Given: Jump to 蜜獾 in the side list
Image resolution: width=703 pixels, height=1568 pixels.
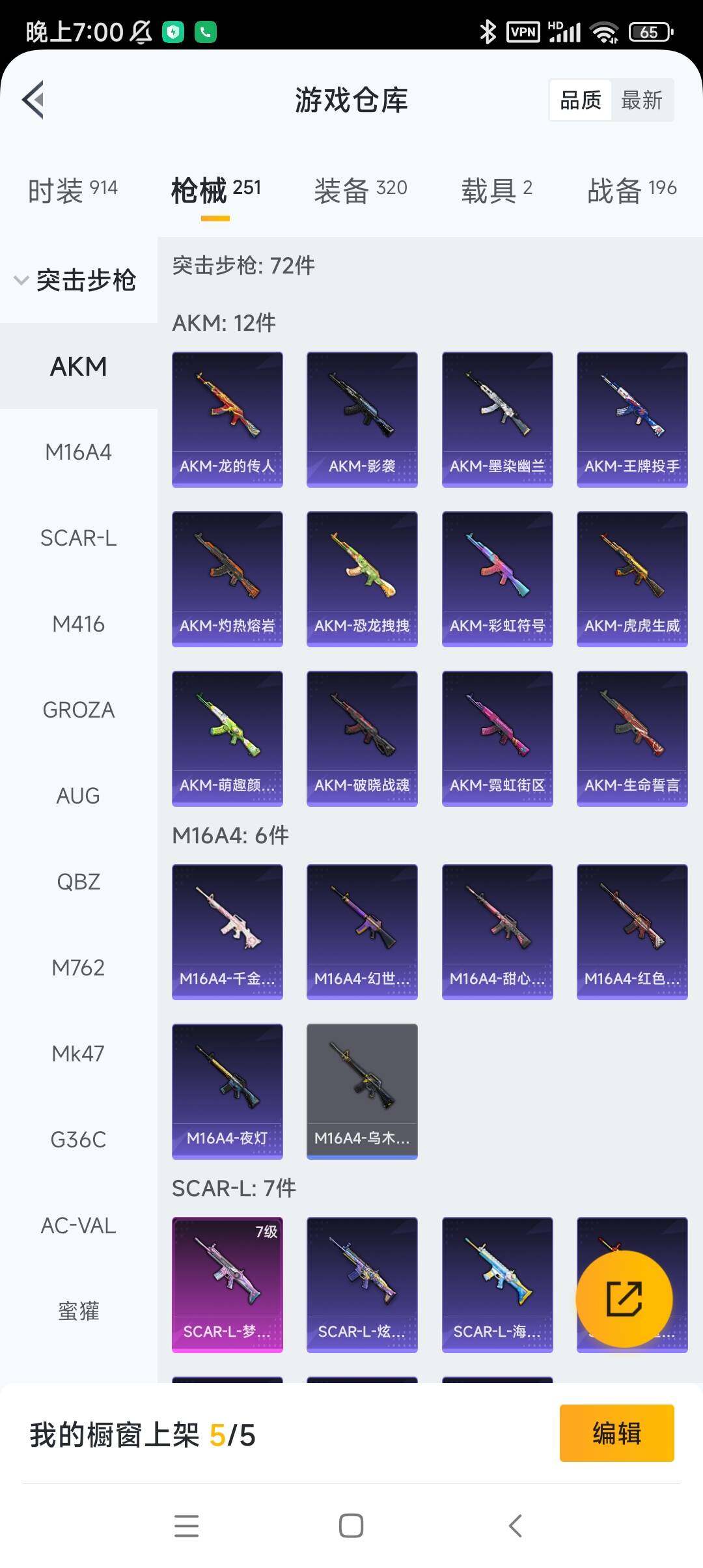Looking at the screenshot, I should point(78,1311).
